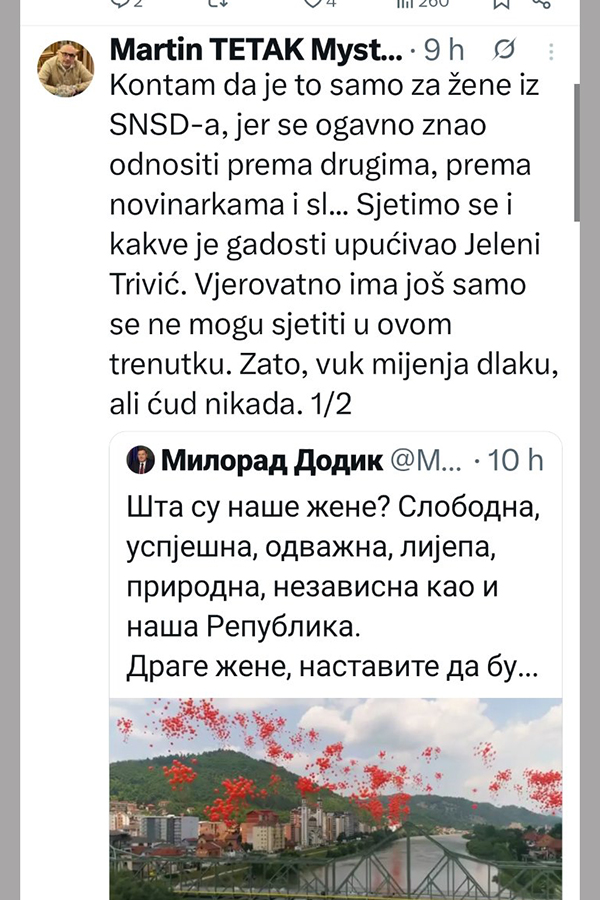Open the quoted post by Милорад Додик
The height and width of the screenshot is (900, 600).
point(335,570)
